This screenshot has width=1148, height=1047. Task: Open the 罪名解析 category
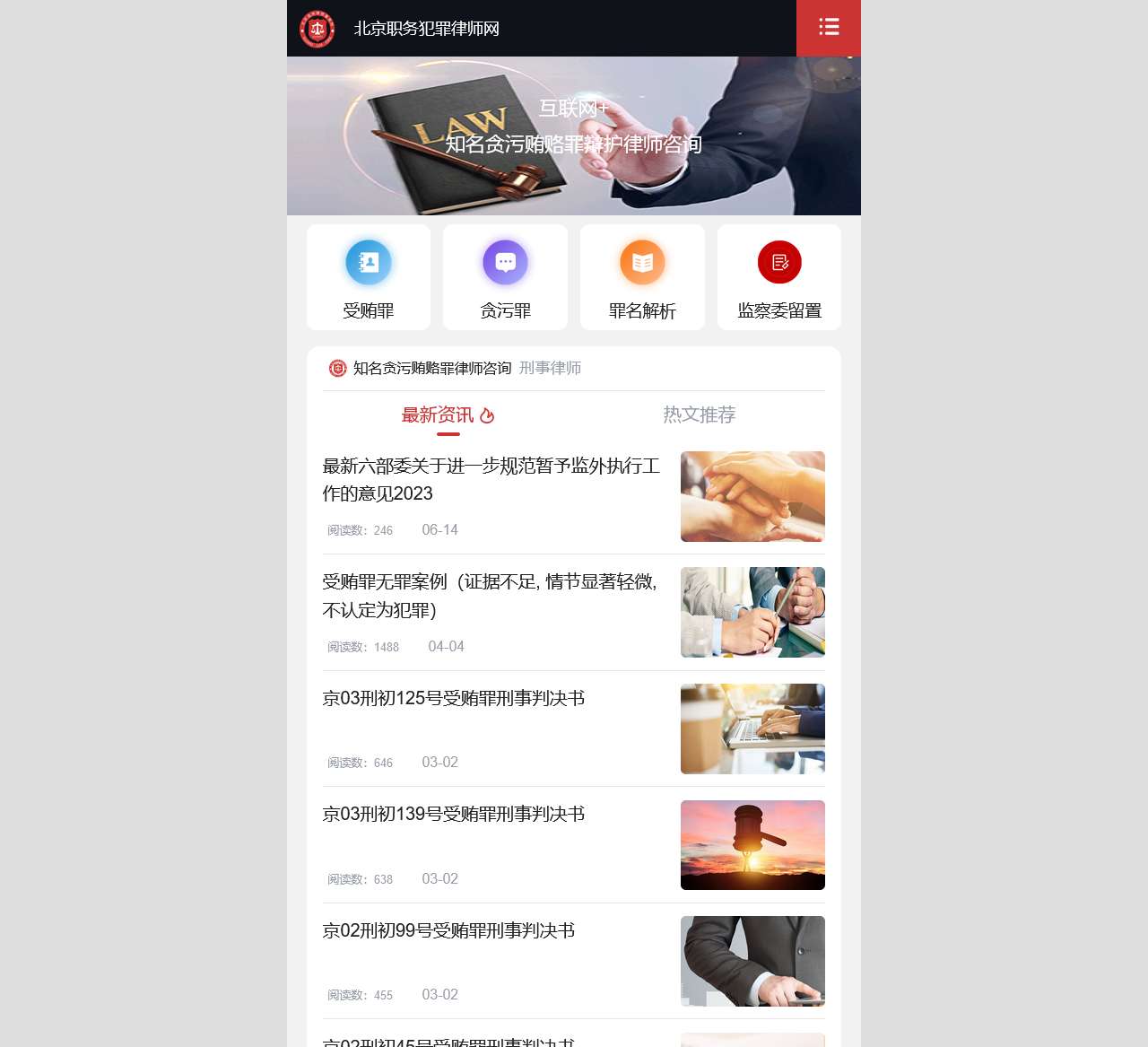pyautogui.click(x=642, y=277)
